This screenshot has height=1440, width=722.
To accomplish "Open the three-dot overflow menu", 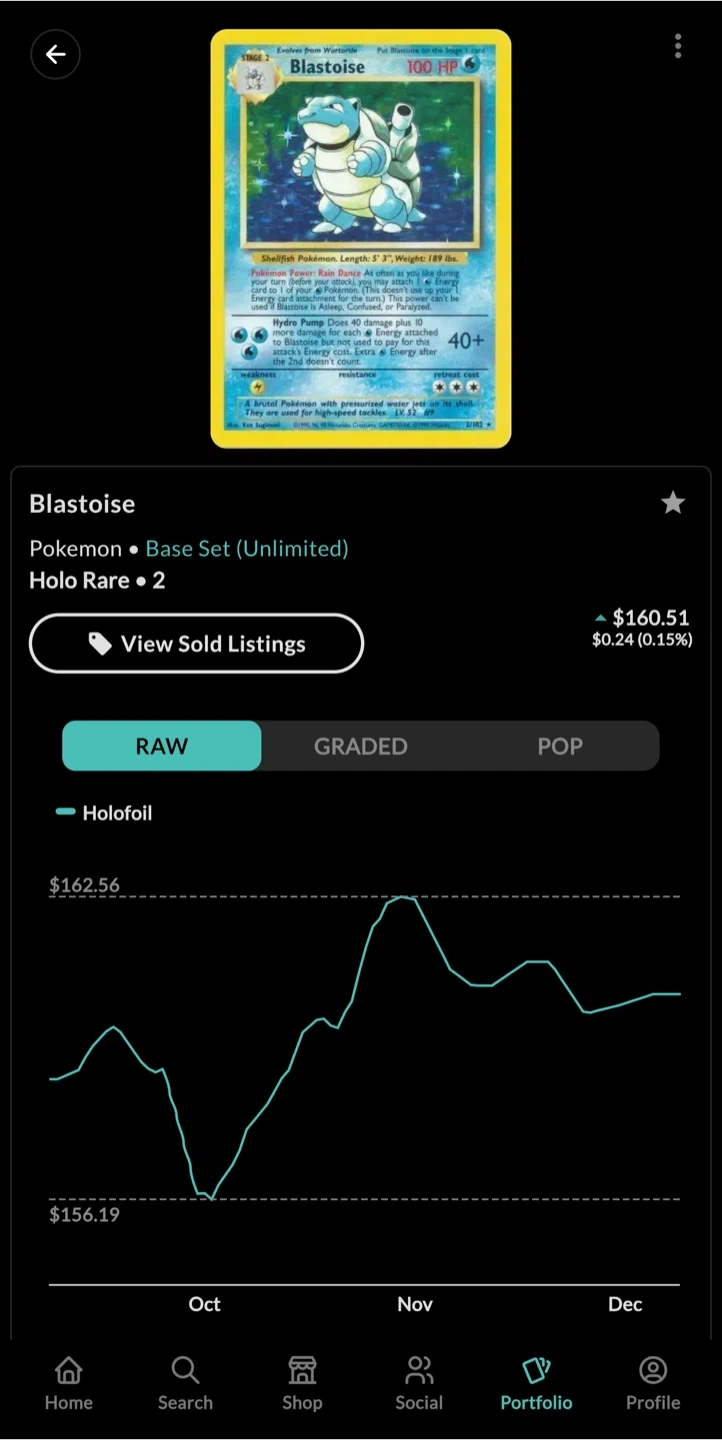I will (x=678, y=46).
